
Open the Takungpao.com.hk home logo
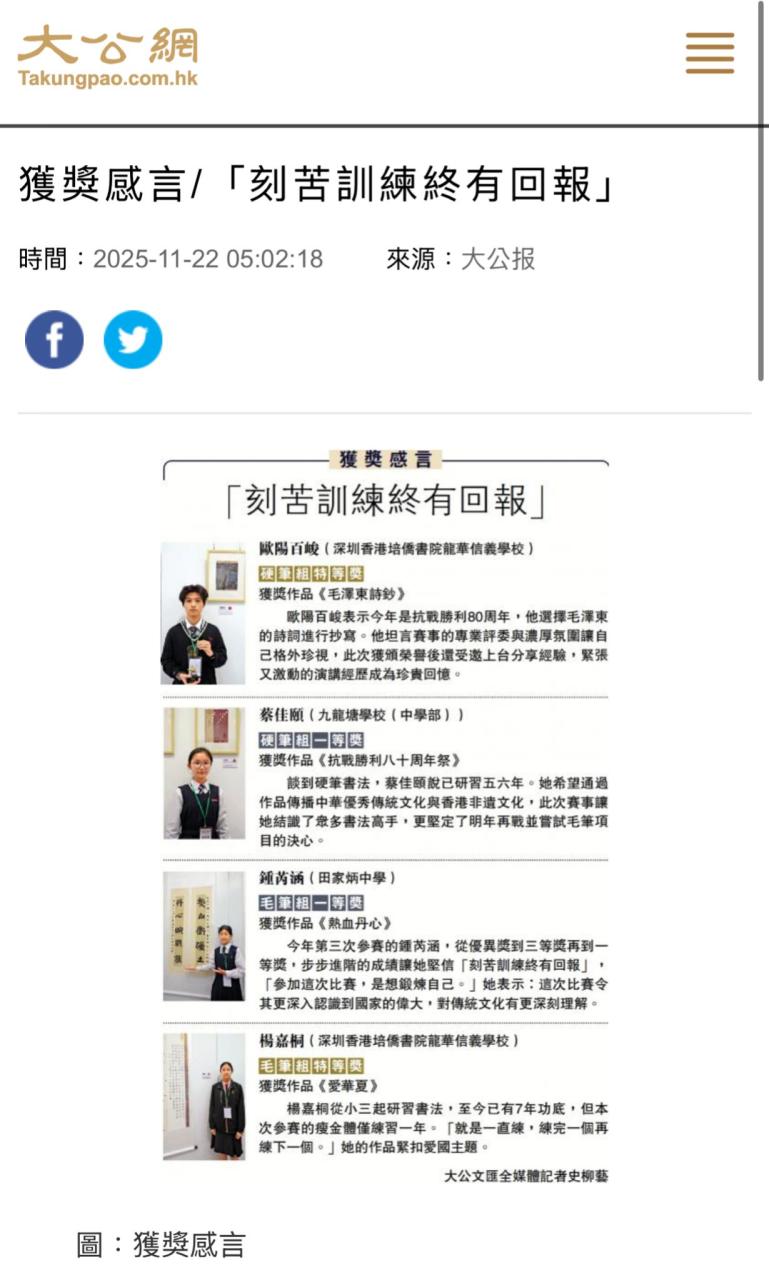coord(108,57)
